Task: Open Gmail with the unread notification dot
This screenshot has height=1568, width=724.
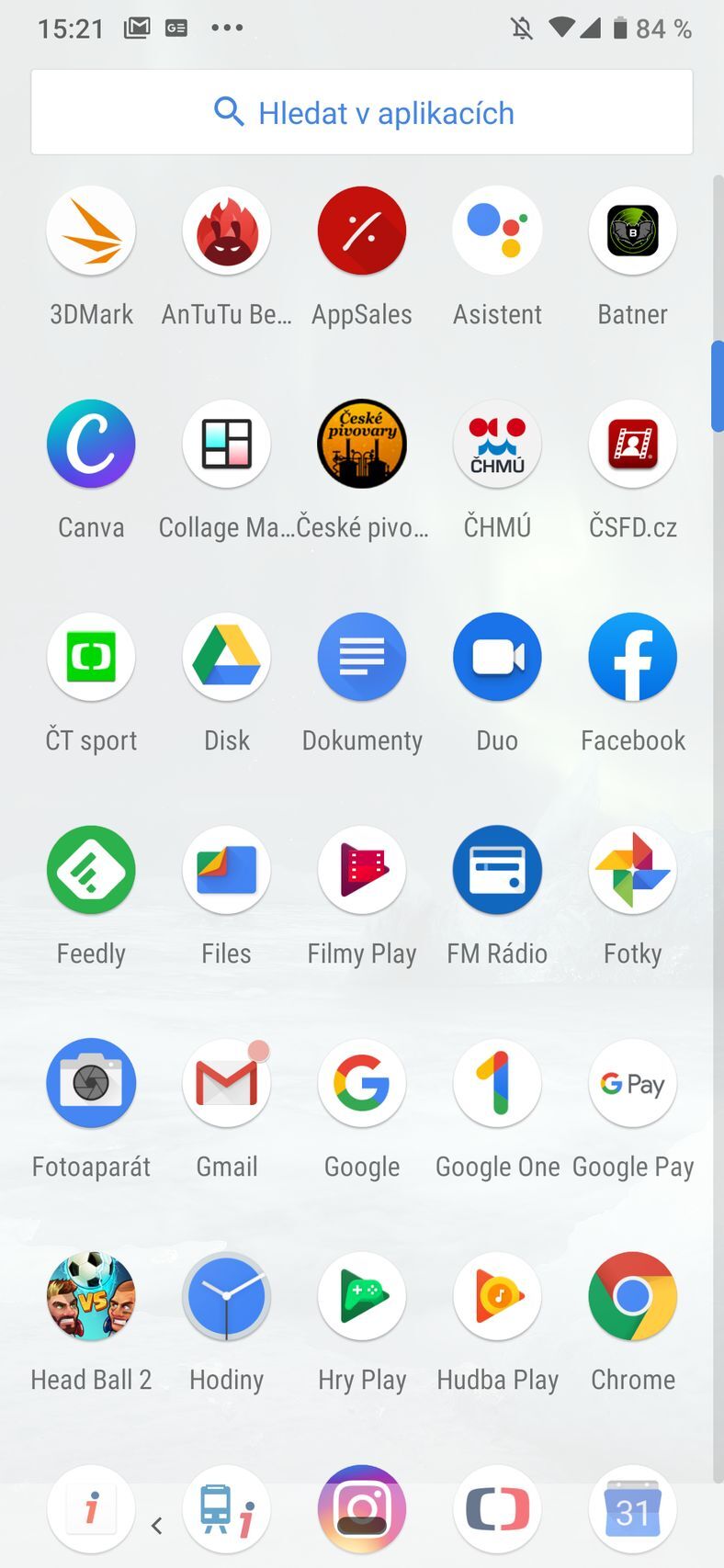Action: pos(226,1083)
